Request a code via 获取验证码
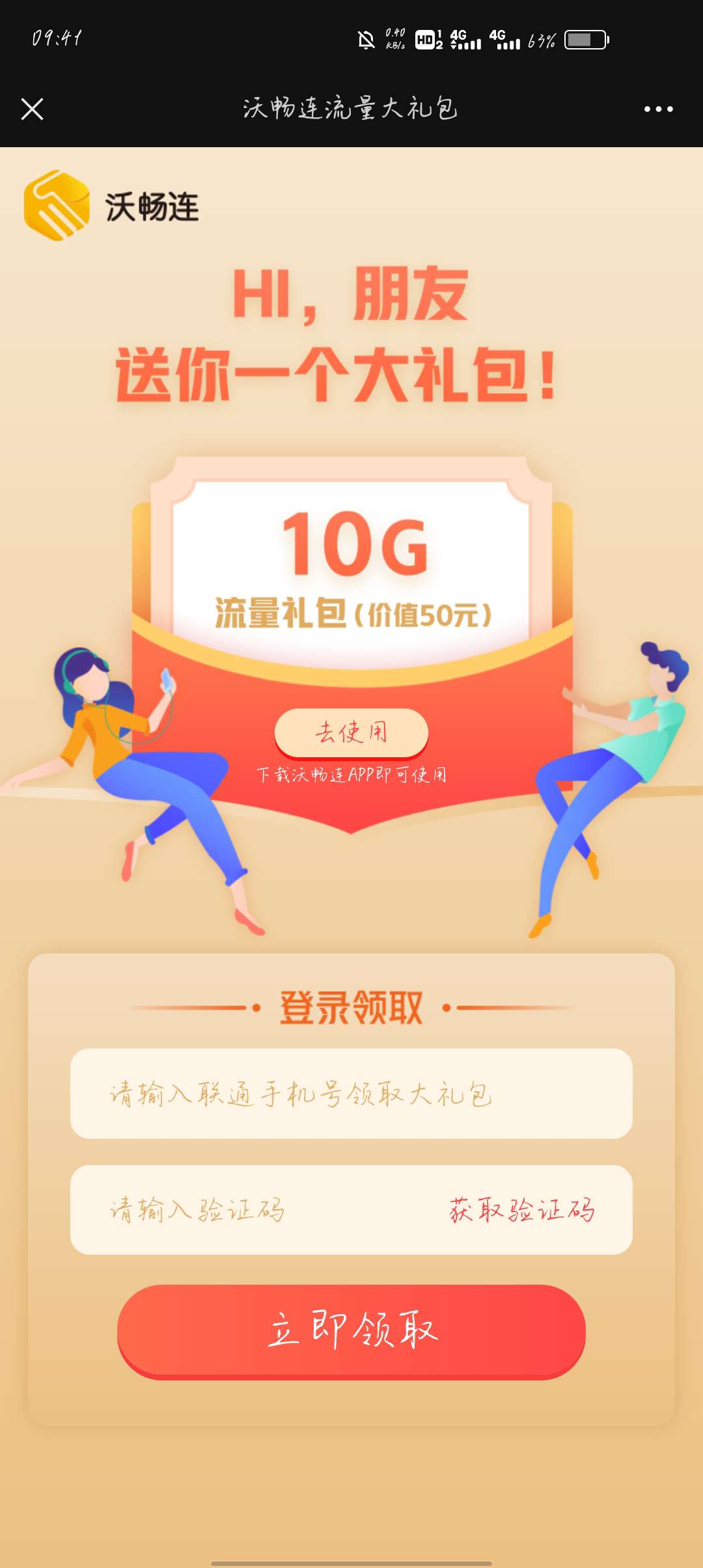This screenshot has height=1568, width=703. (x=522, y=1210)
